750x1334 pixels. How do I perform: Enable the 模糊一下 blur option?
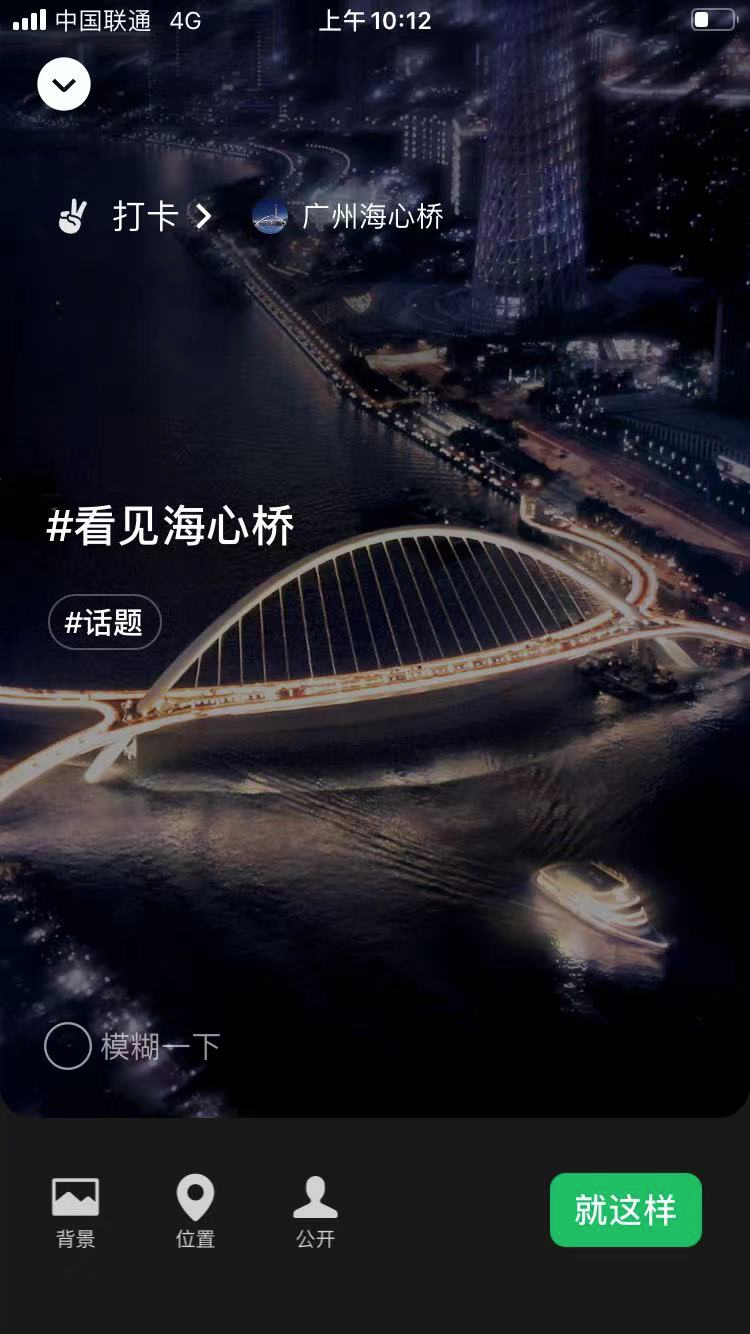click(68, 1047)
